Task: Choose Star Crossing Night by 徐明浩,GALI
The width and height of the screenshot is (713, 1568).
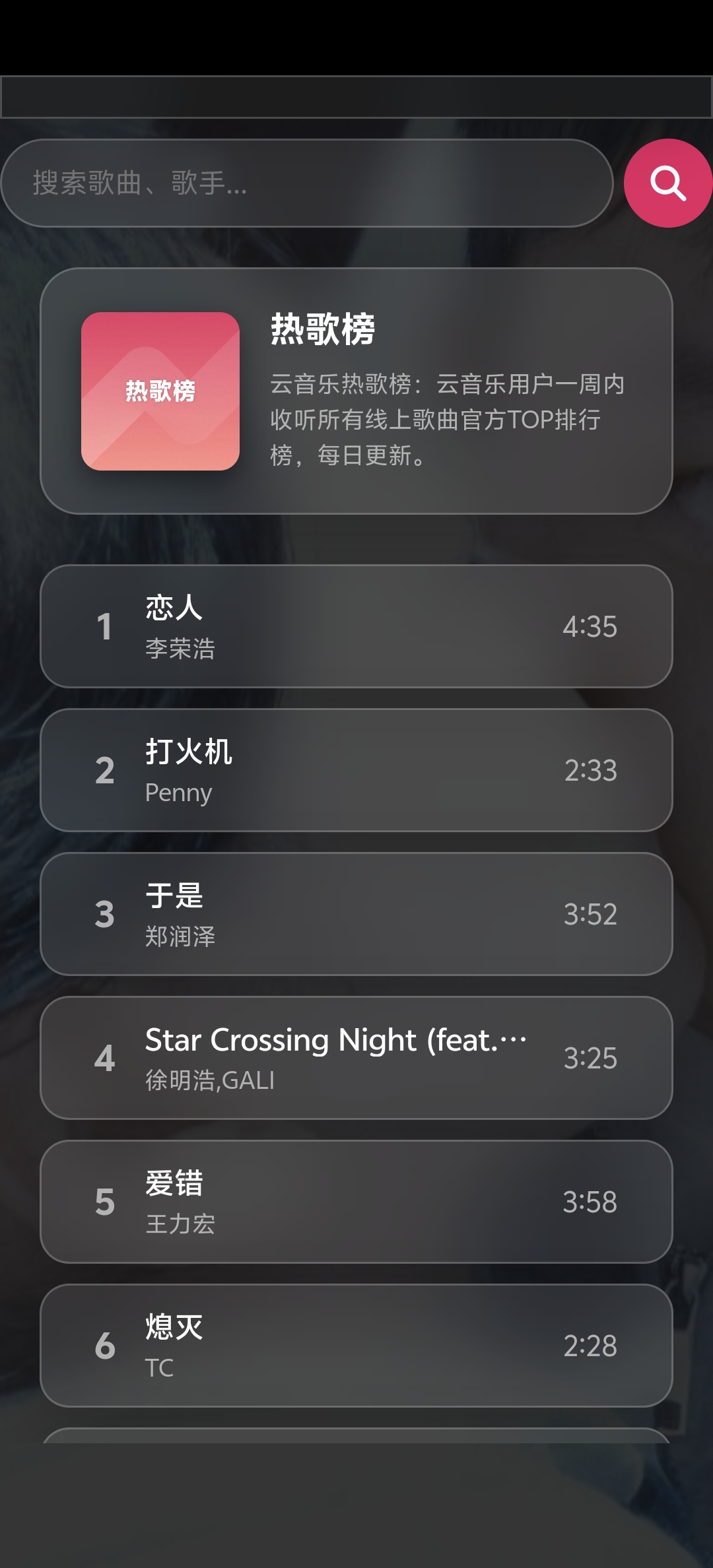Action: point(356,1058)
